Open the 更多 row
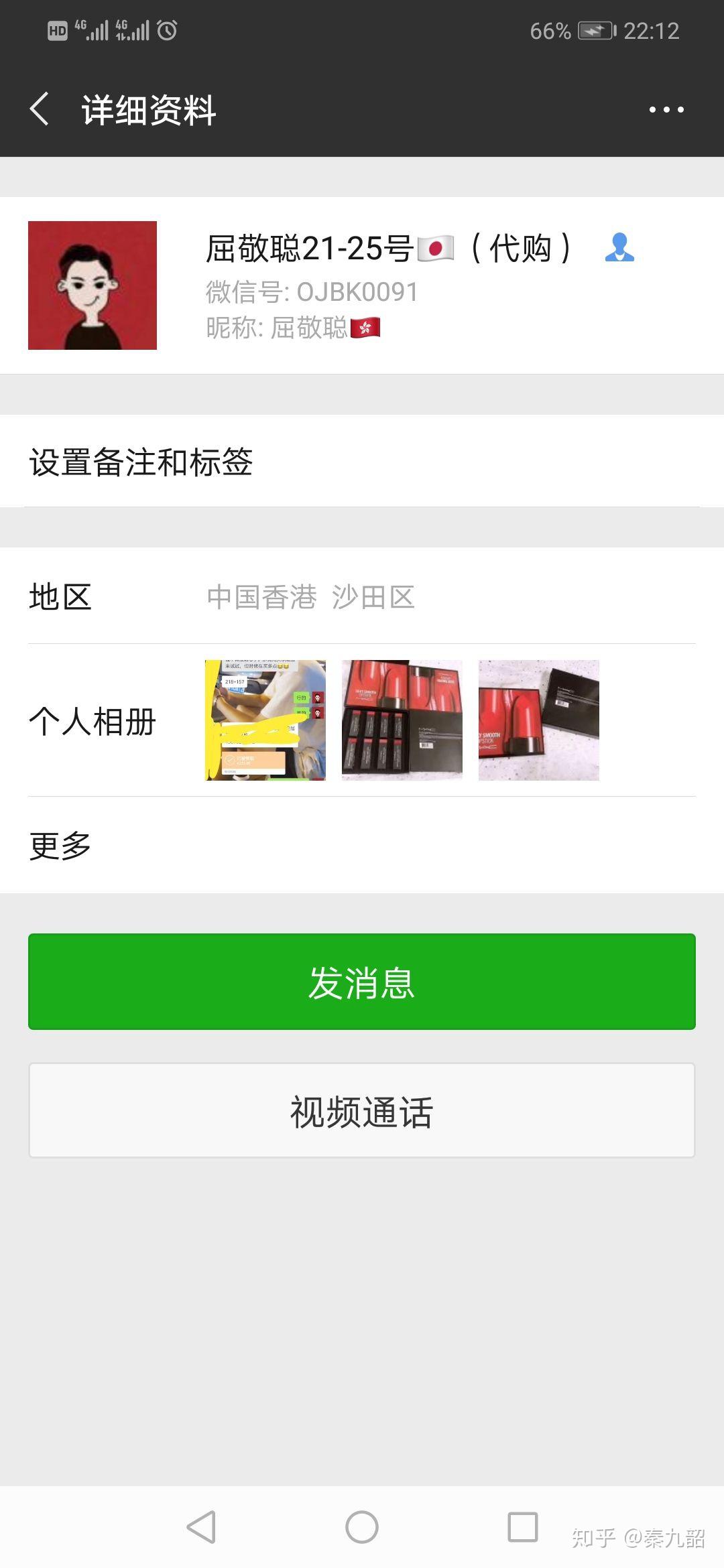The image size is (724, 1568). (x=362, y=846)
